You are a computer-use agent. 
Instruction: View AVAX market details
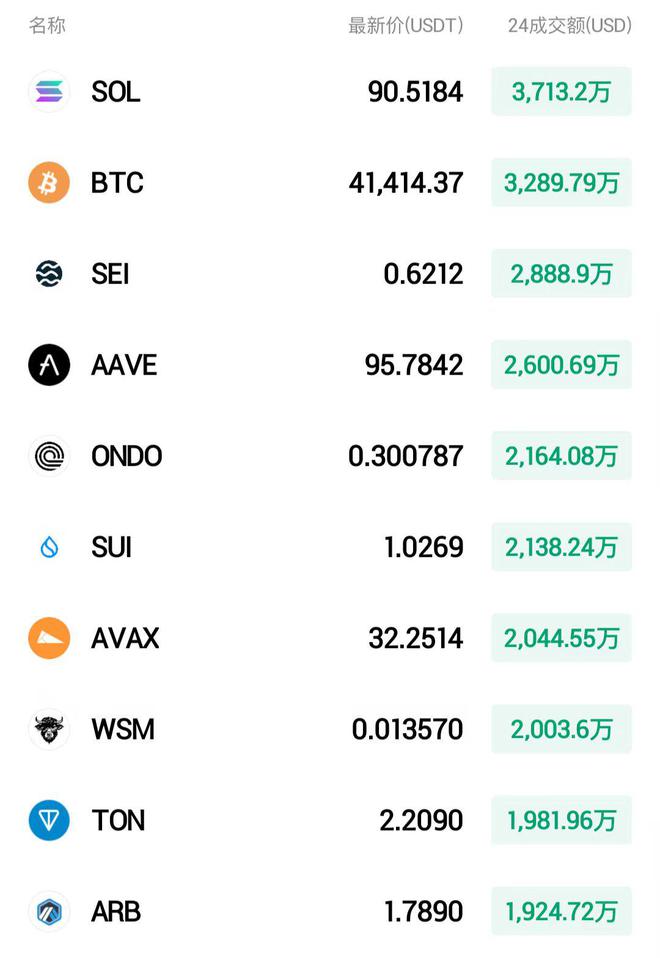pos(125,638)
